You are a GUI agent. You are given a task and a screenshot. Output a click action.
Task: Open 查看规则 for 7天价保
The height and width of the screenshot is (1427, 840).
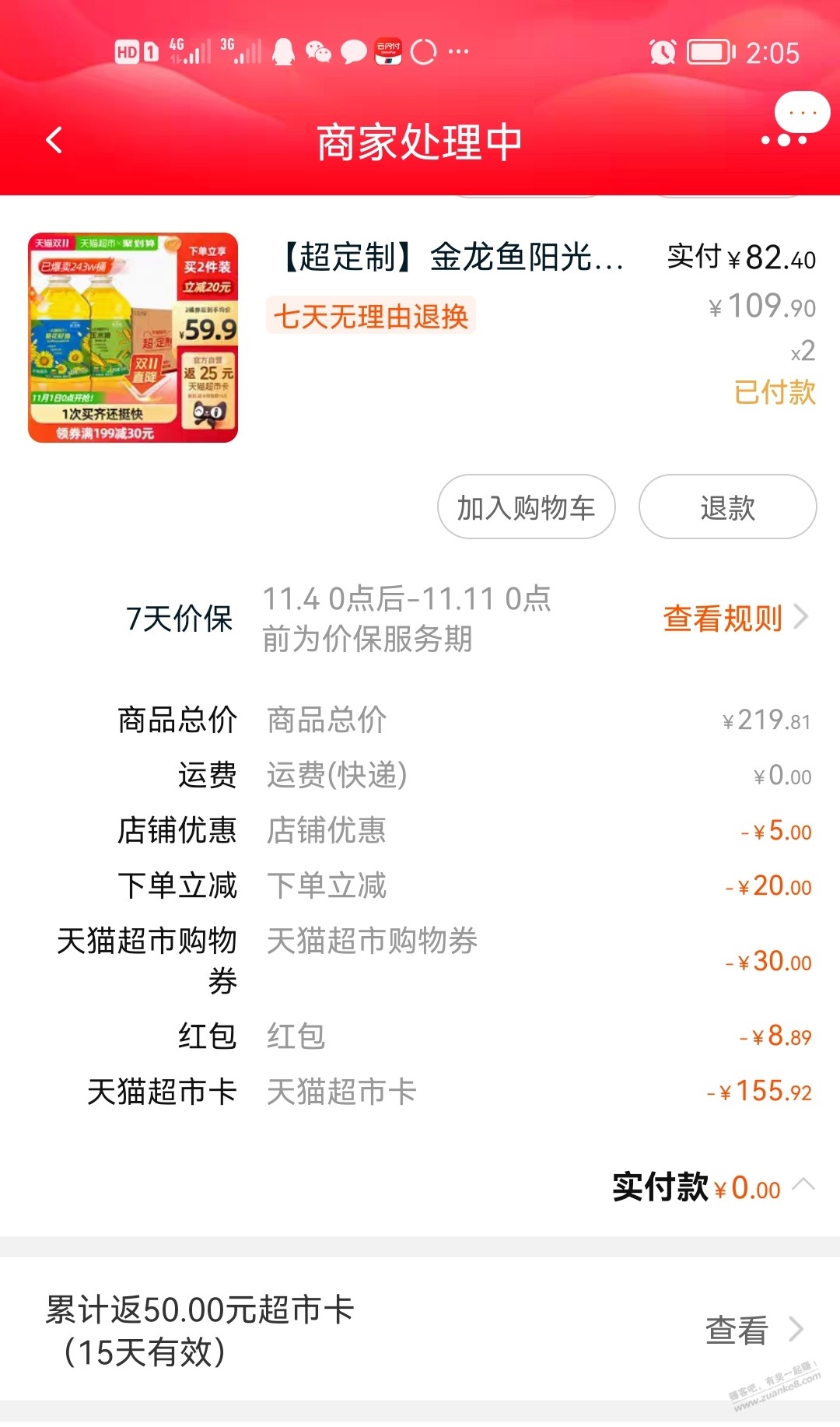coord(734,619)
